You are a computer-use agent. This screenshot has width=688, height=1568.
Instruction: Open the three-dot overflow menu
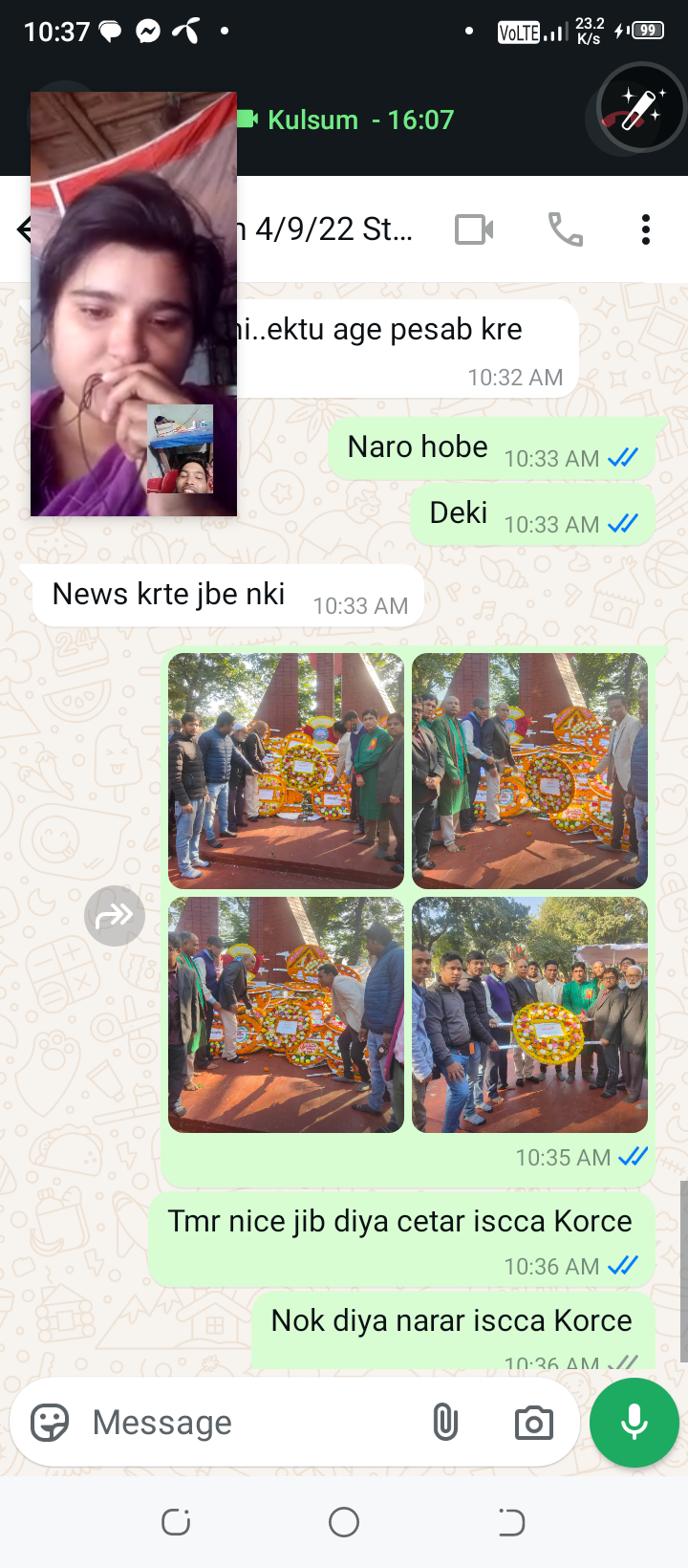tap(646, 229)
